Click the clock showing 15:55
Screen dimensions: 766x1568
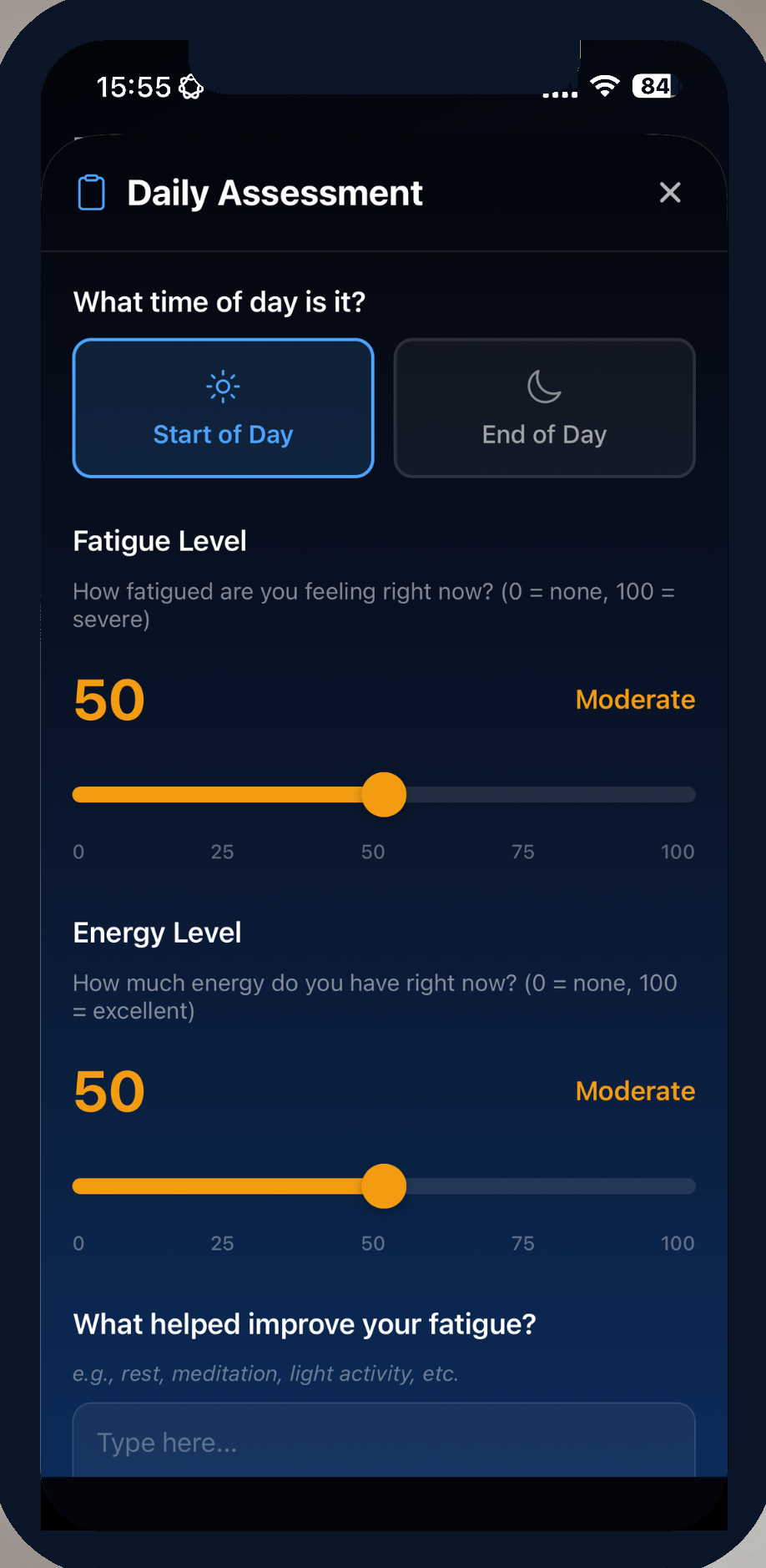134,86
